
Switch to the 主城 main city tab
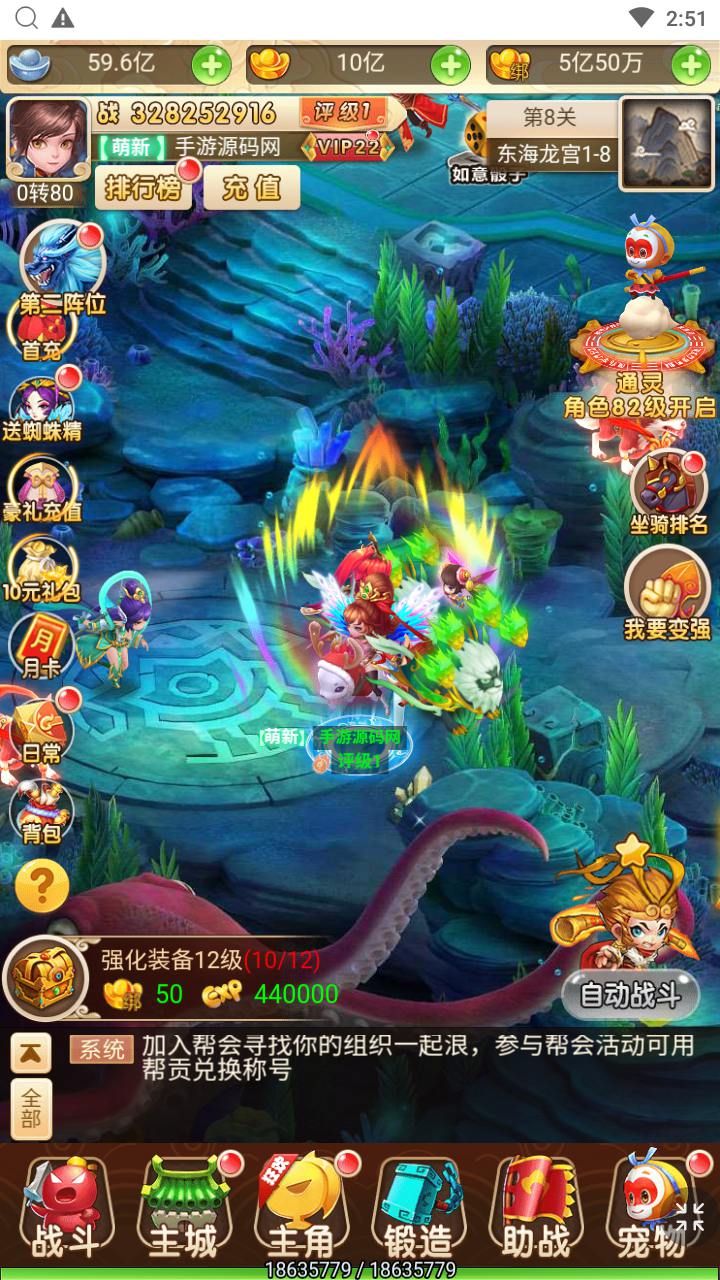183,1210
